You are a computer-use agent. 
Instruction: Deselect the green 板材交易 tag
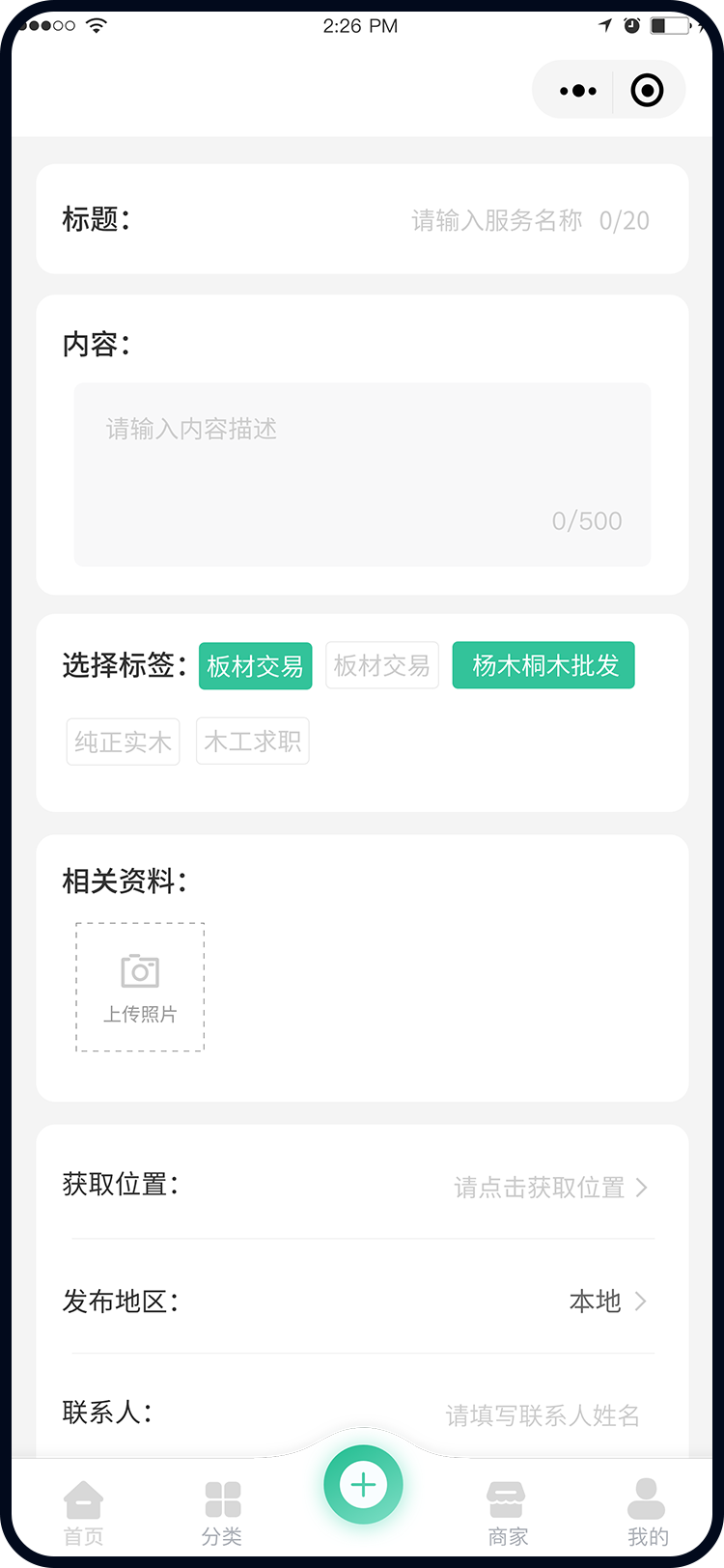pos(256,666)
